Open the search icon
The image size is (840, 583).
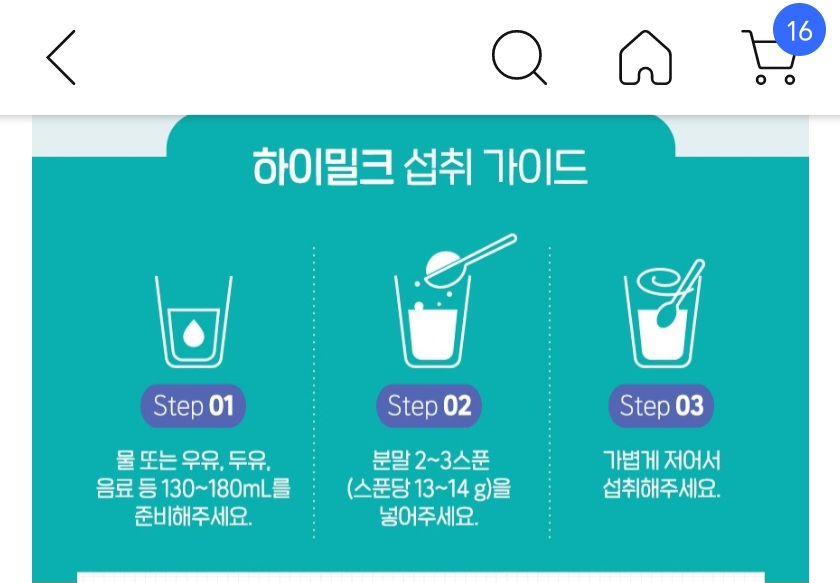519,58
